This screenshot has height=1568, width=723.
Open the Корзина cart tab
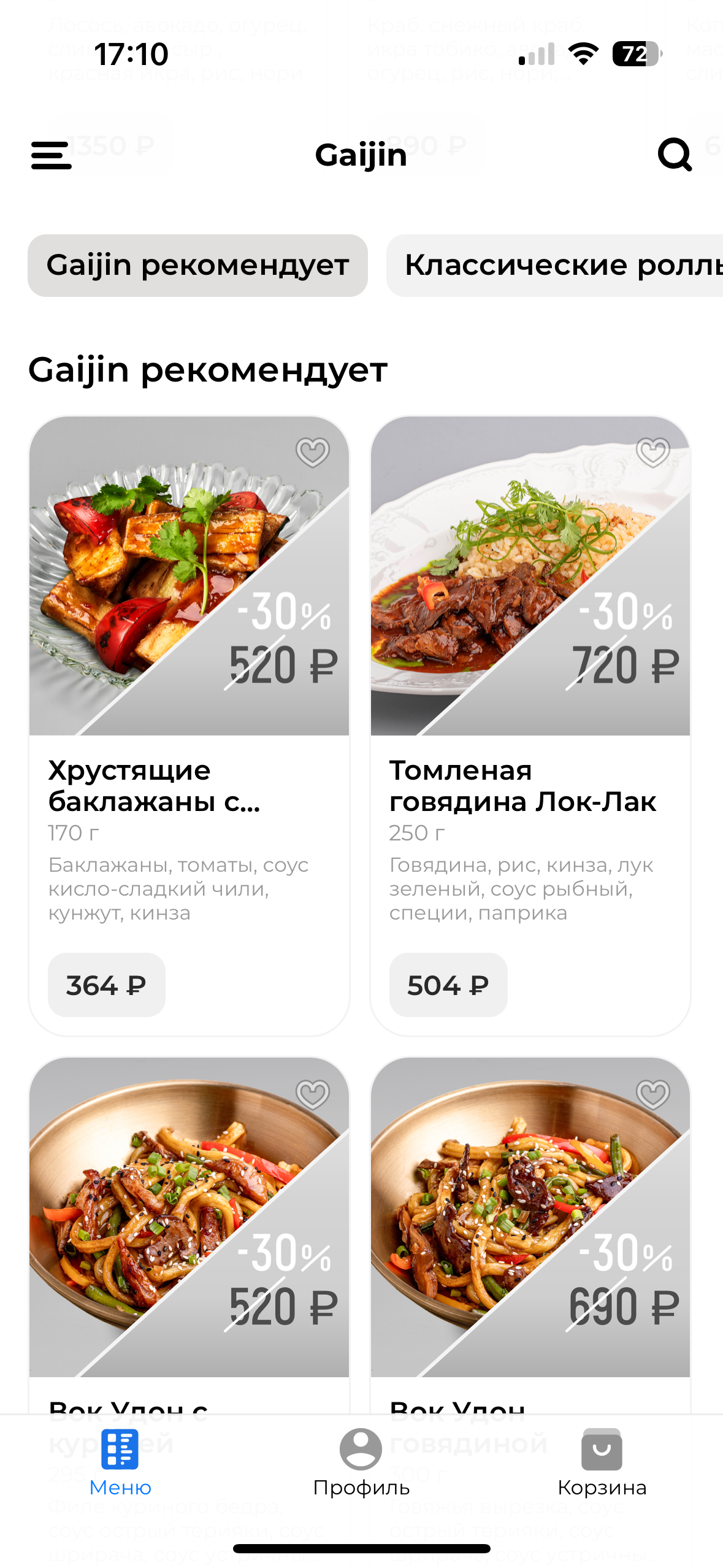tap(602, 1462)
